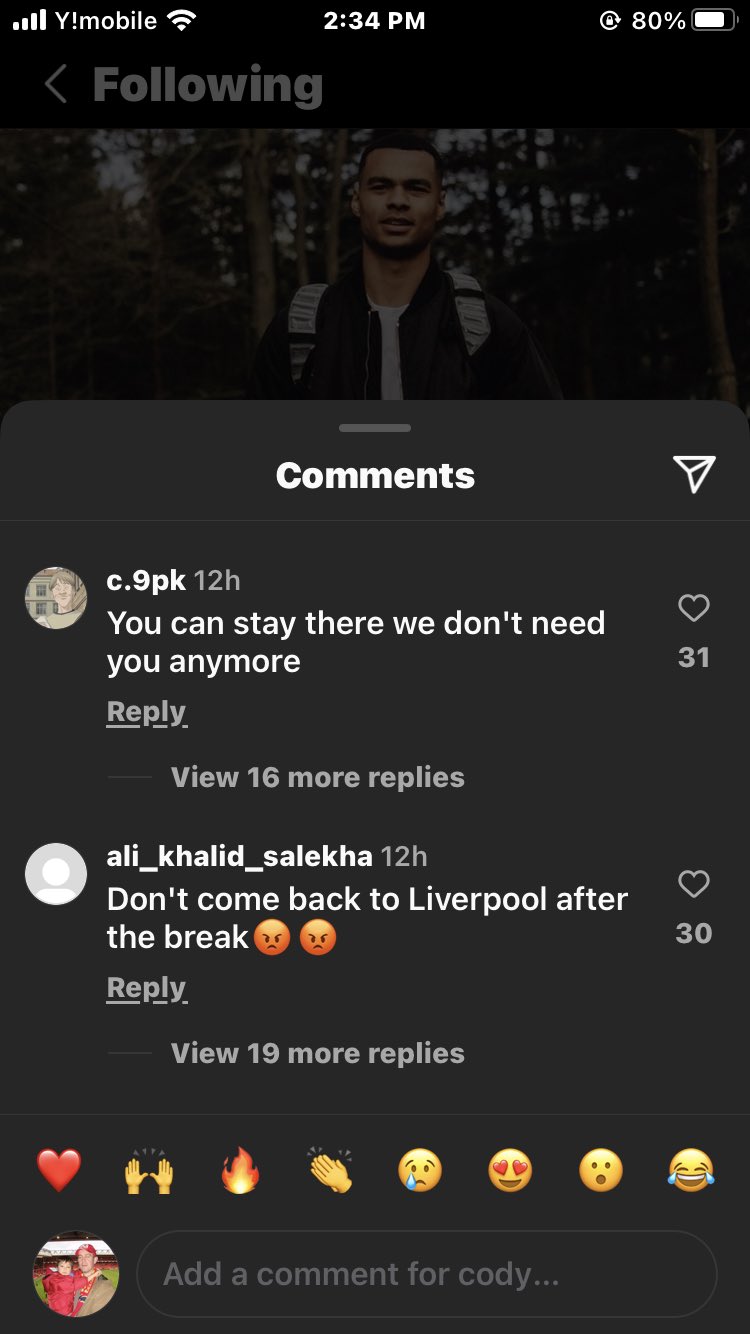The image size is (750, 1334).
Task: Insert the tears of joy emoji
Action: click(691, 1170)
